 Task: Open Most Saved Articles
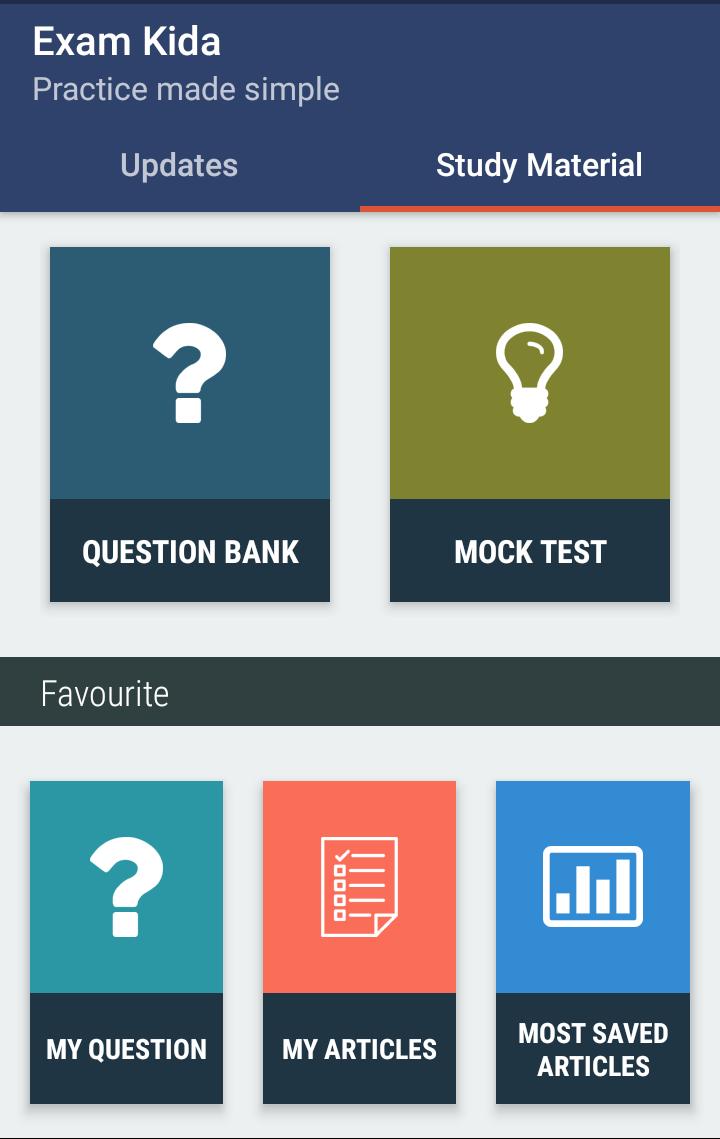[x=593, y=941]
